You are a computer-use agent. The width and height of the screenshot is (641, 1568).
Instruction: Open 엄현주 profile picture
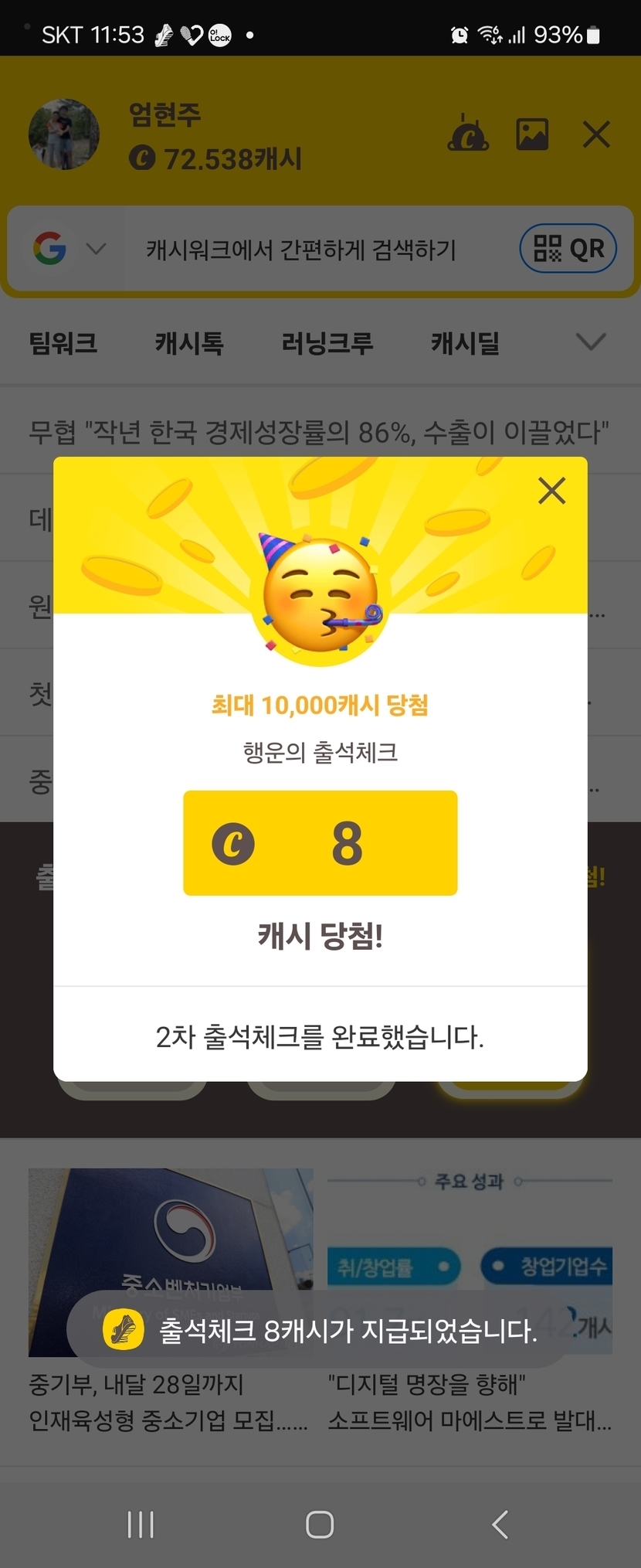[x=64, y=134]
